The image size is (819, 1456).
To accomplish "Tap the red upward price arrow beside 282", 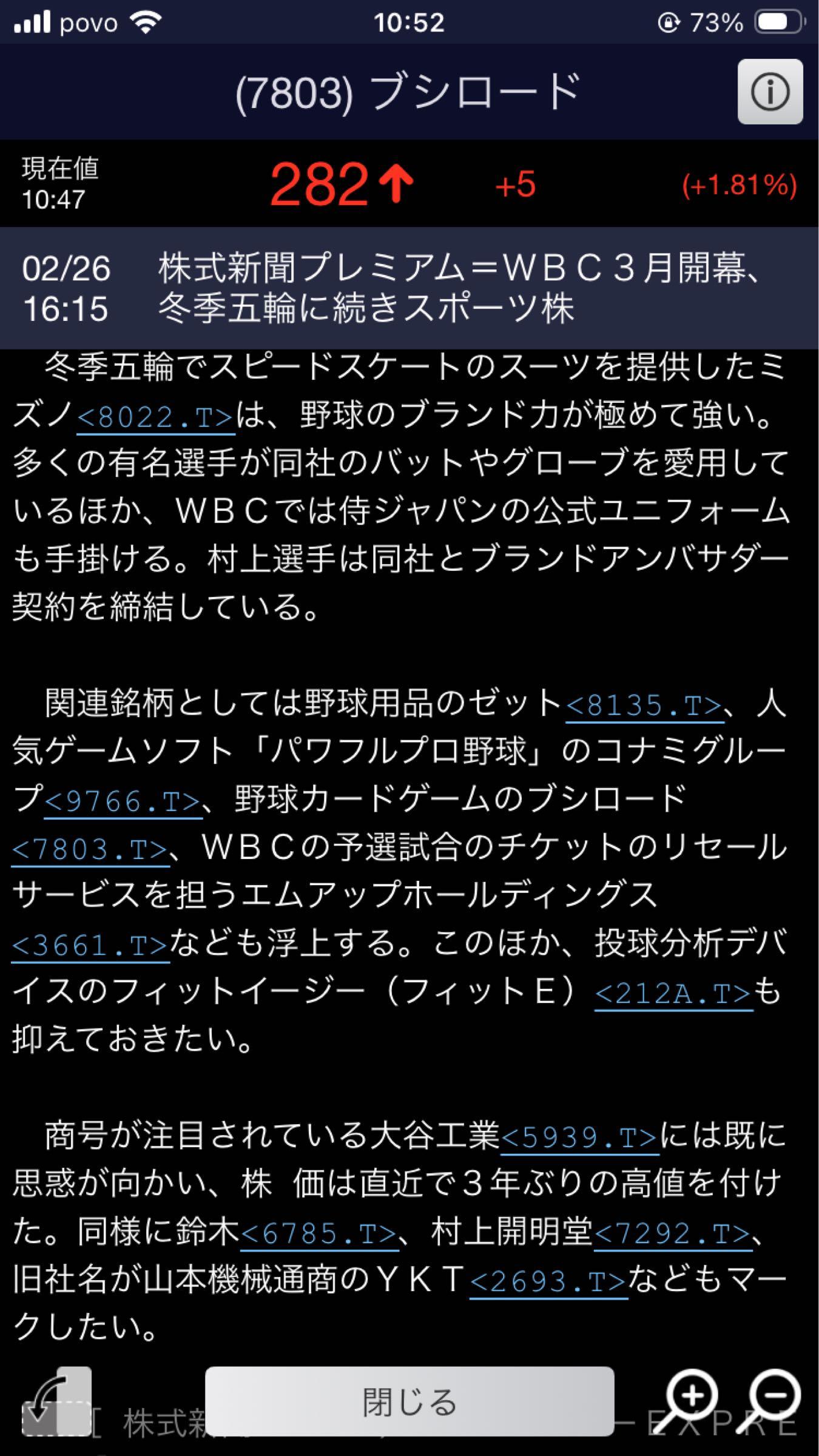I will pos(396,185).
